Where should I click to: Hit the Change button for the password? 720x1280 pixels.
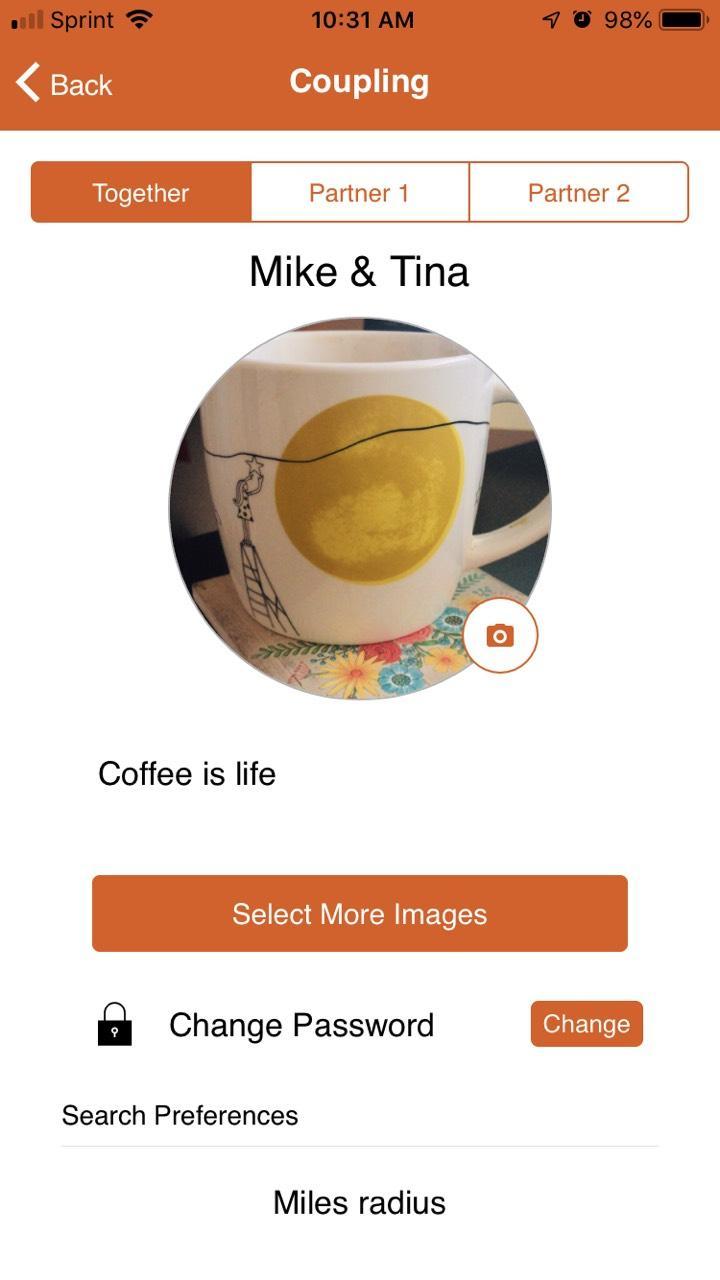[586, 1024]
